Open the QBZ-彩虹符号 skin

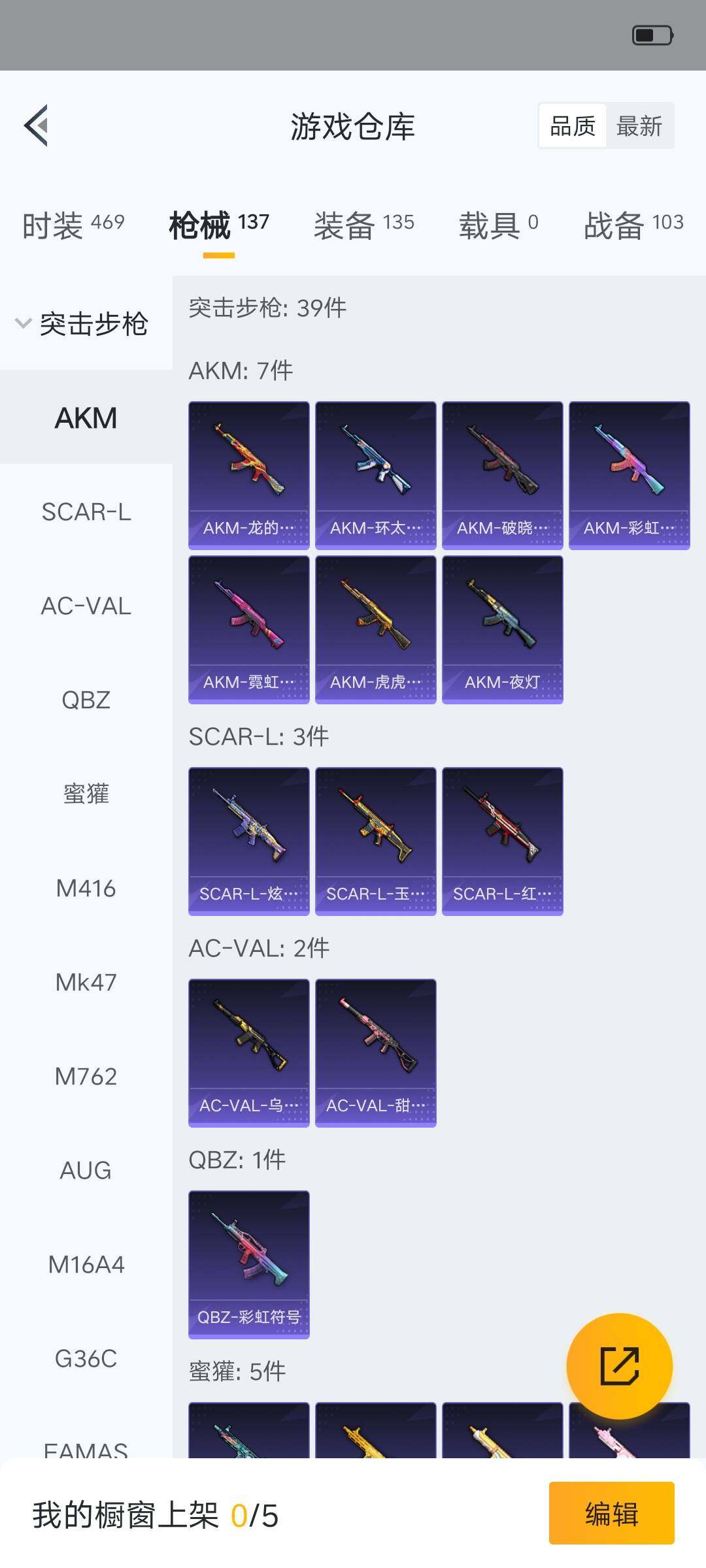[x=248, y=1261]
